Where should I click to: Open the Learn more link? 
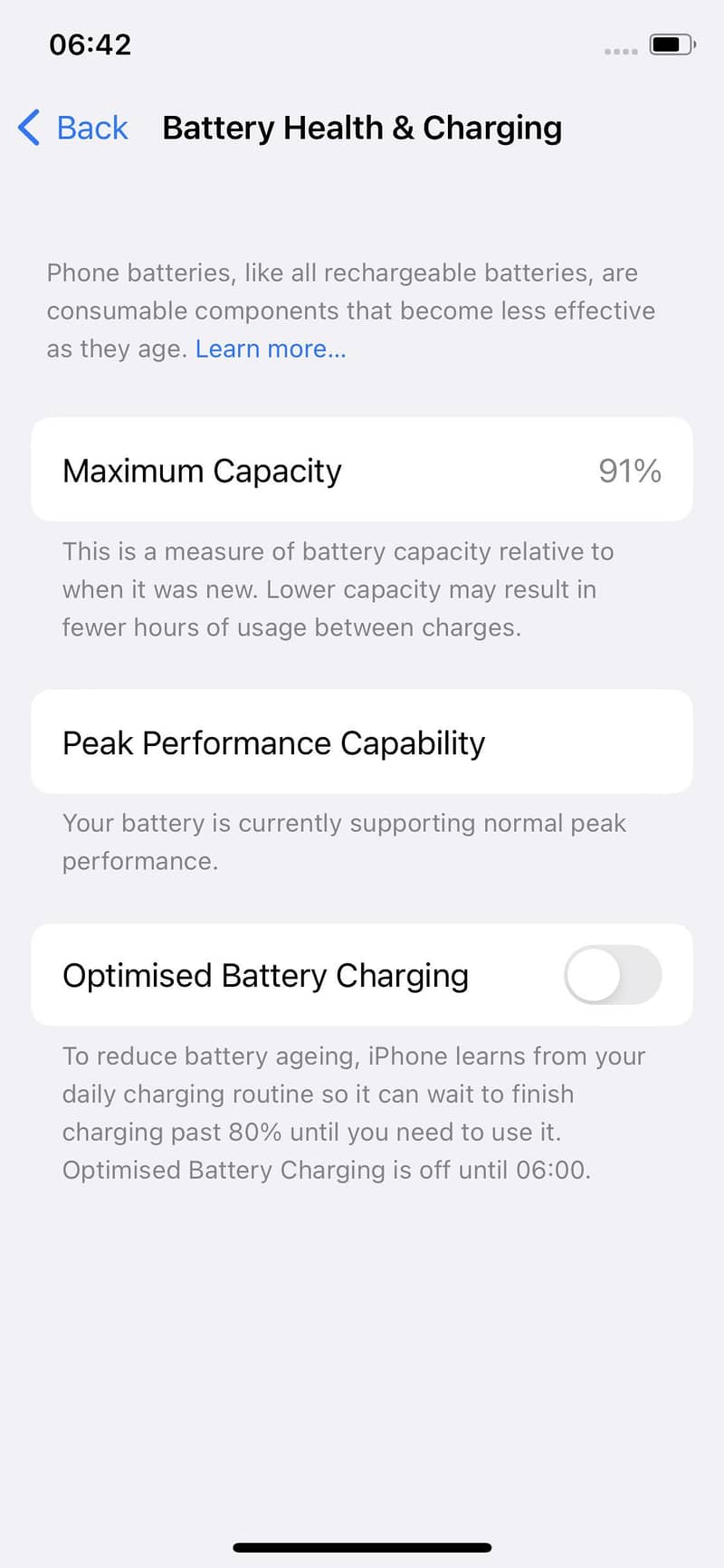[271, 349]
